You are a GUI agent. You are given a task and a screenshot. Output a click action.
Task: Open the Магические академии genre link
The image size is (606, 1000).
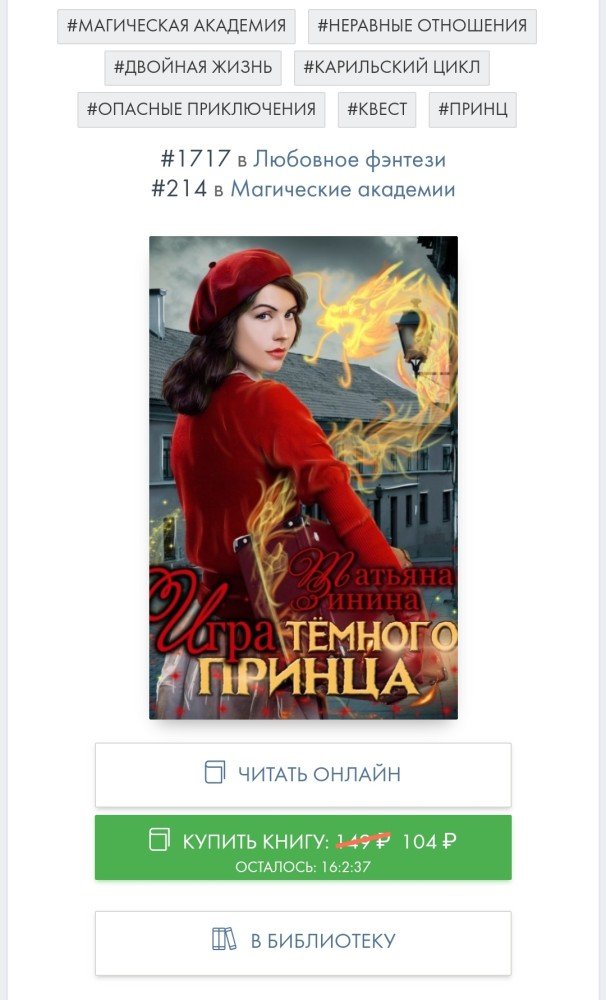(x=342, y=189)
